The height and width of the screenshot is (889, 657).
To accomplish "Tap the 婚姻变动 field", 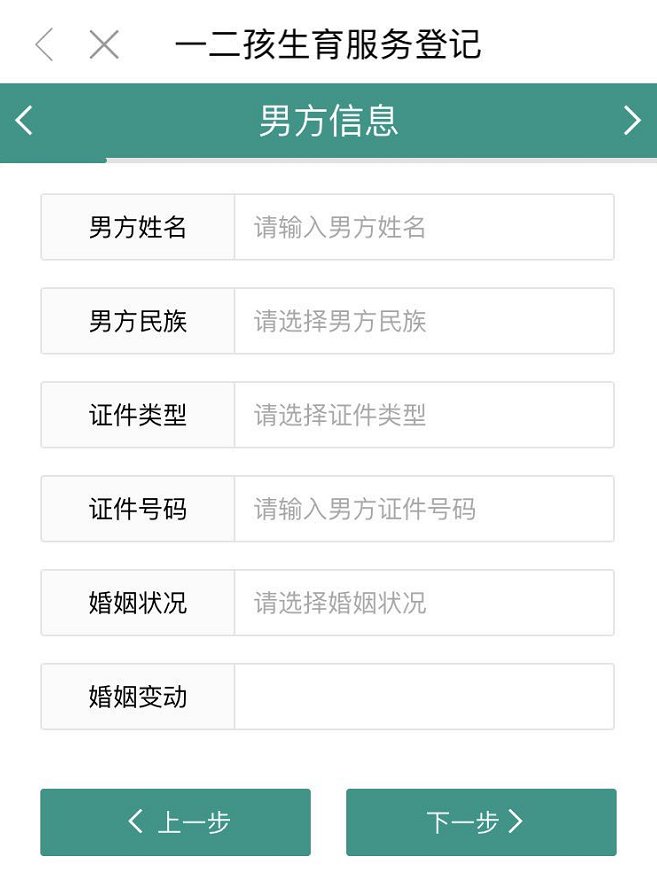I will click(x=423, y=697).
